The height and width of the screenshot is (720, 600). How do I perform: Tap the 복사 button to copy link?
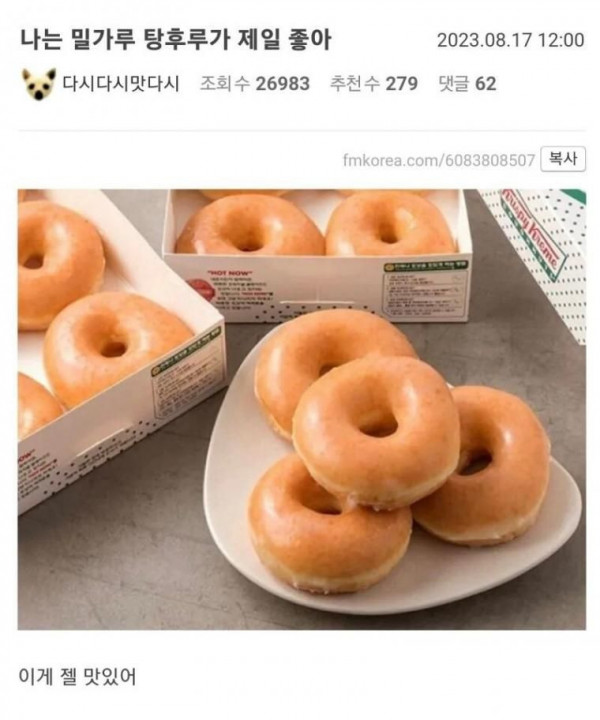tap(563, 159)
